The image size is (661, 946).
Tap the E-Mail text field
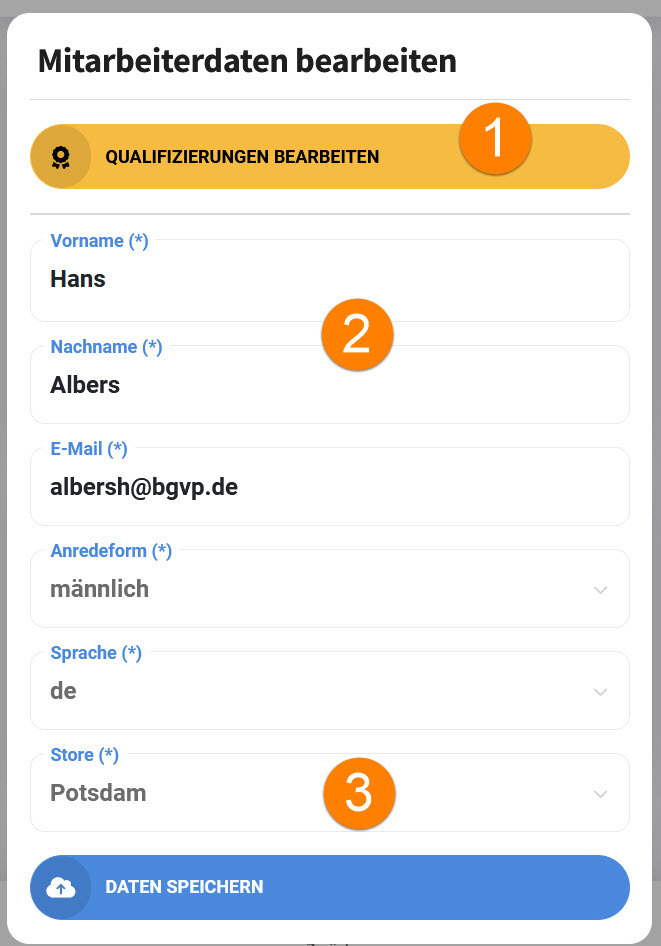pos(330,487)
